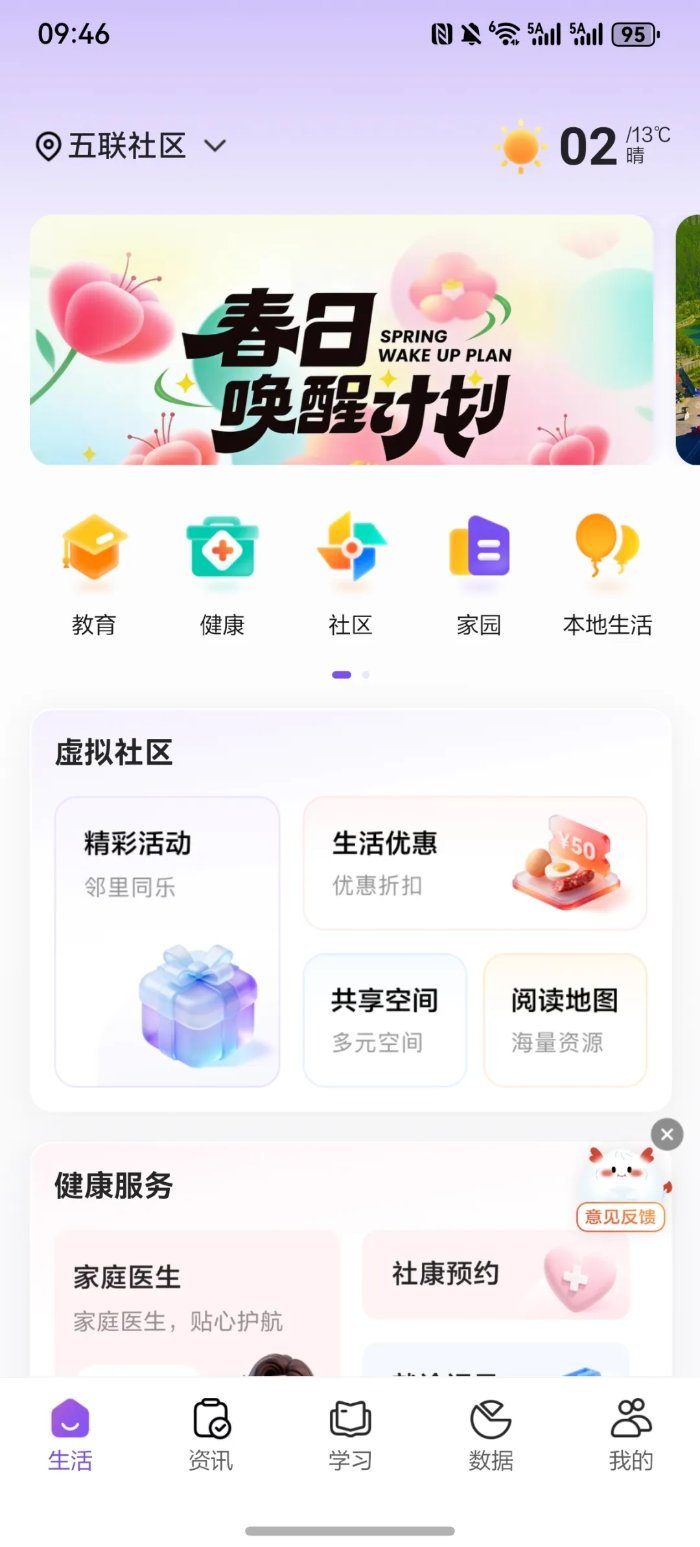Open the 生活优惠 card
This screenshot has height=1547, width=700.
tap(475, 863)
